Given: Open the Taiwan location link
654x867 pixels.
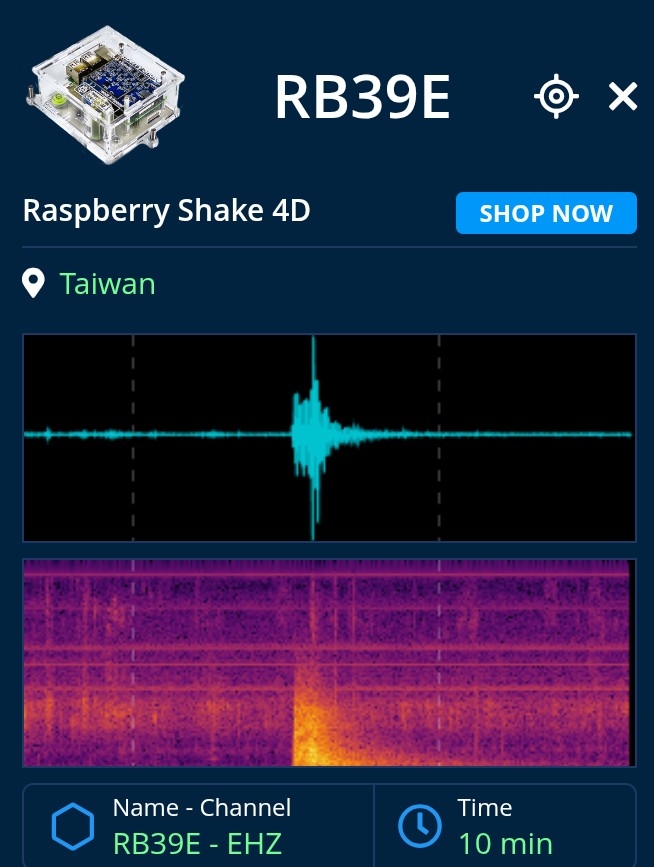Looking at the screenshot, I should click(107, 284).
